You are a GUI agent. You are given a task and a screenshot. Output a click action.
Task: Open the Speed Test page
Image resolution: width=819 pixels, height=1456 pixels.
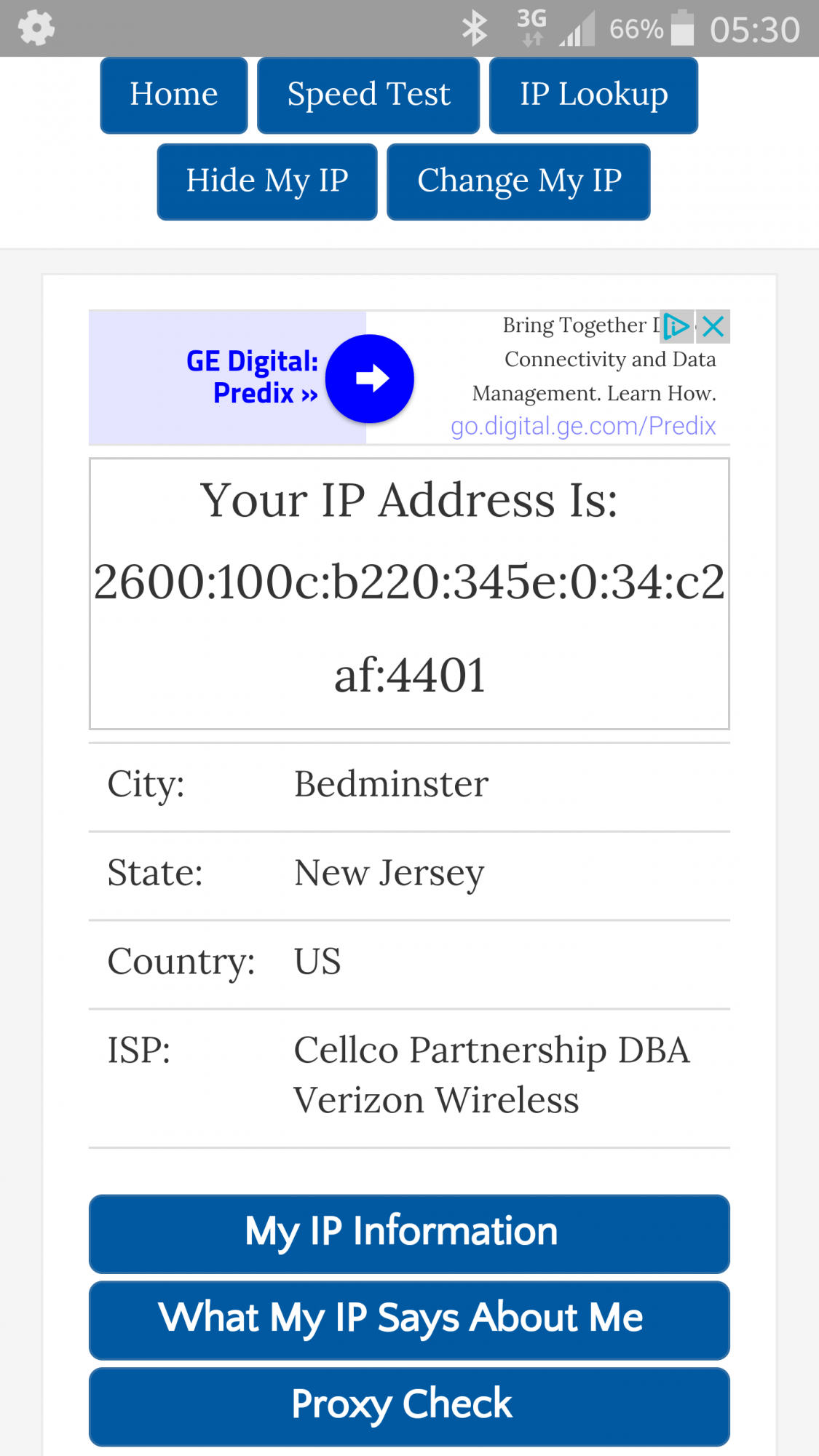pyautogui.click(x=368, y=95)
